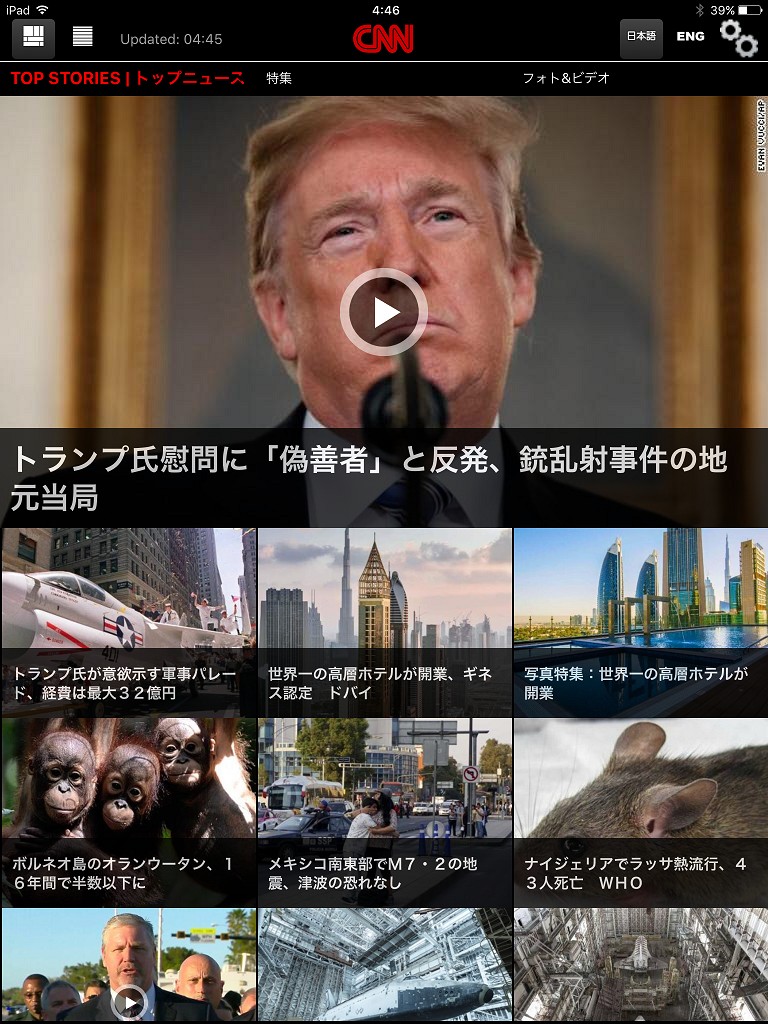Screen dimensions: 768x1024
Task: Open the settings gears
Action: point(739,38)
